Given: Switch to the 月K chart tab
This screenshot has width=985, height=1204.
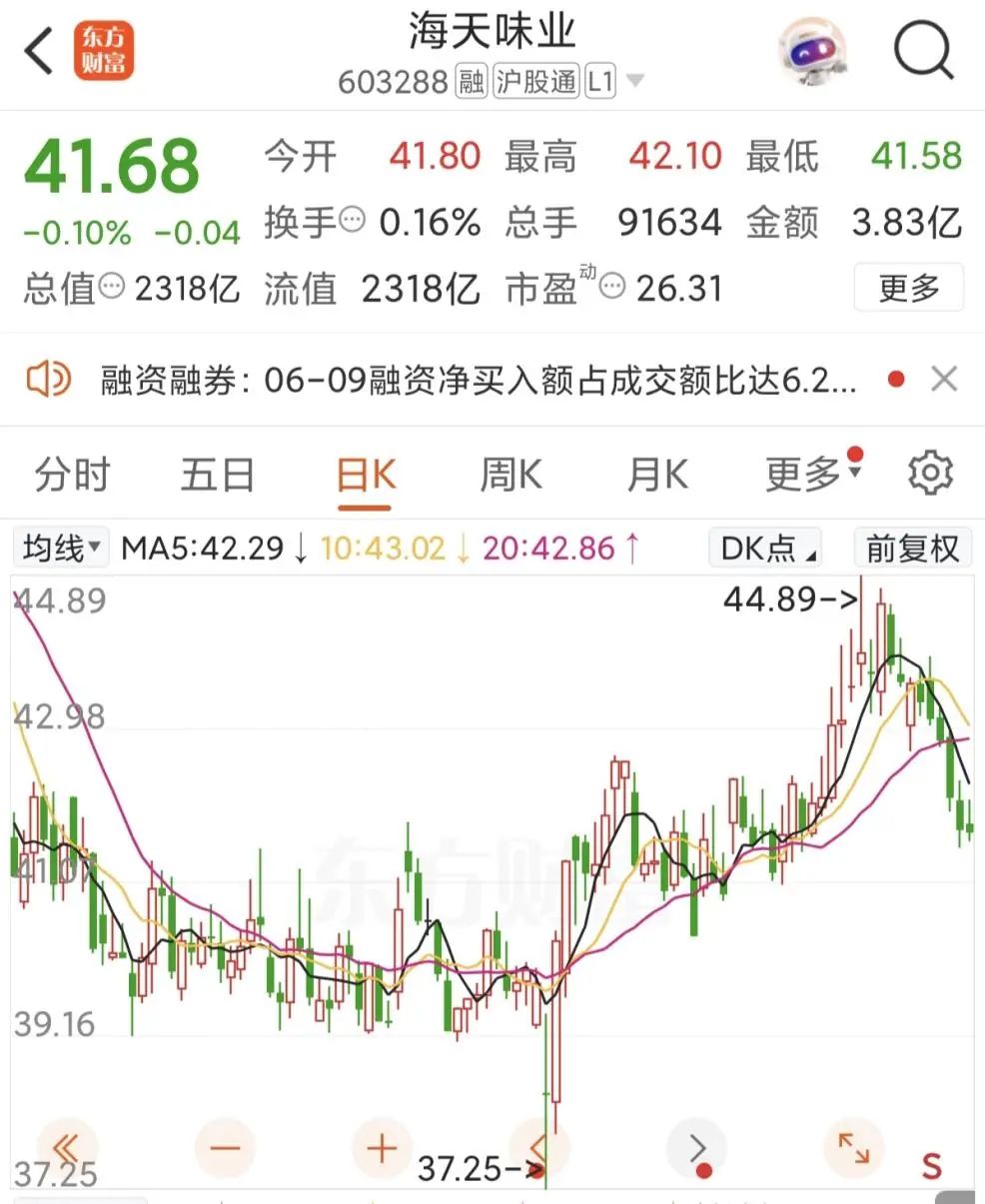Looking at the screenshot, I should (656, 475).
